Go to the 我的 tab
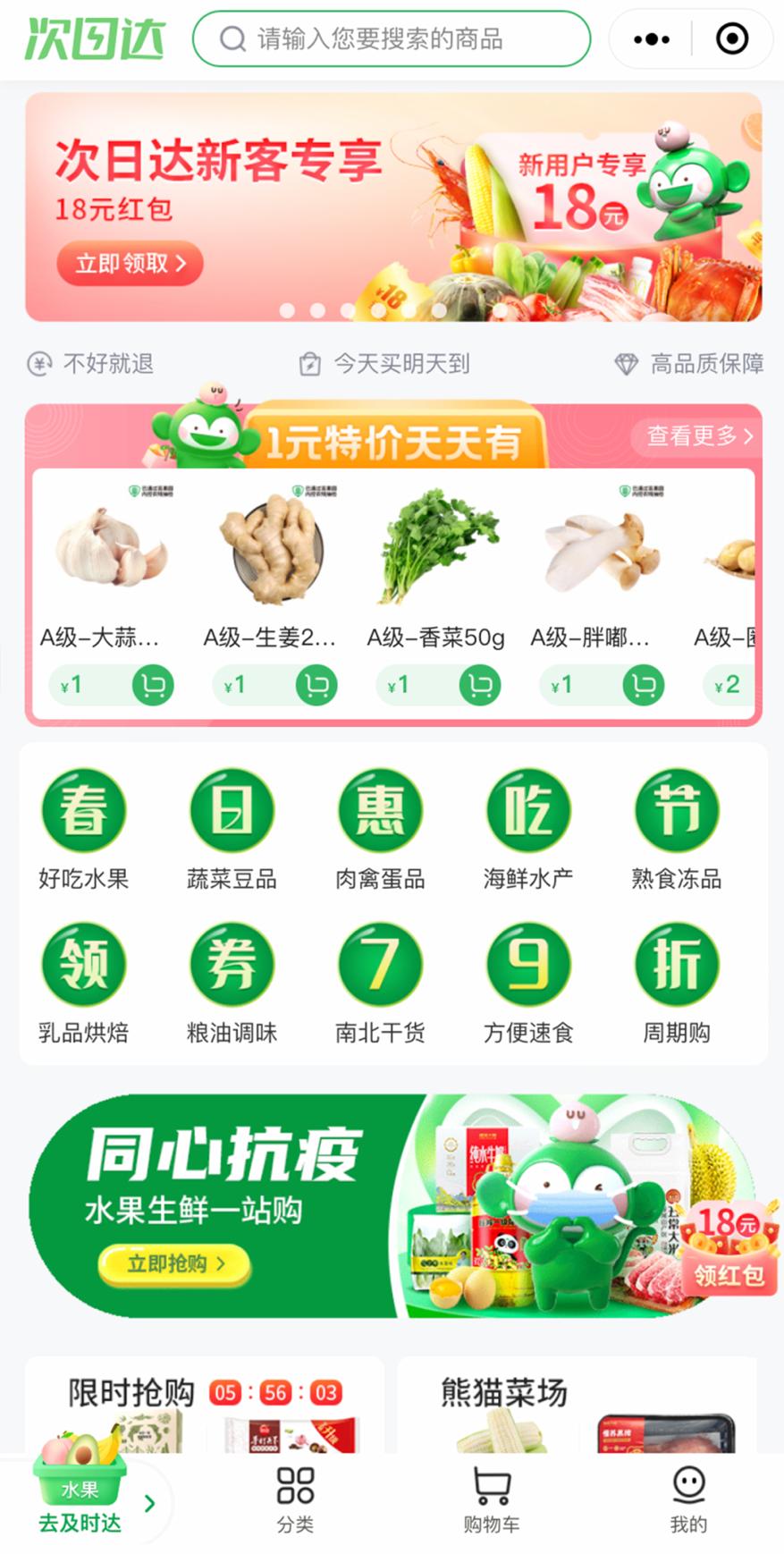 (x=688, y=1500)
